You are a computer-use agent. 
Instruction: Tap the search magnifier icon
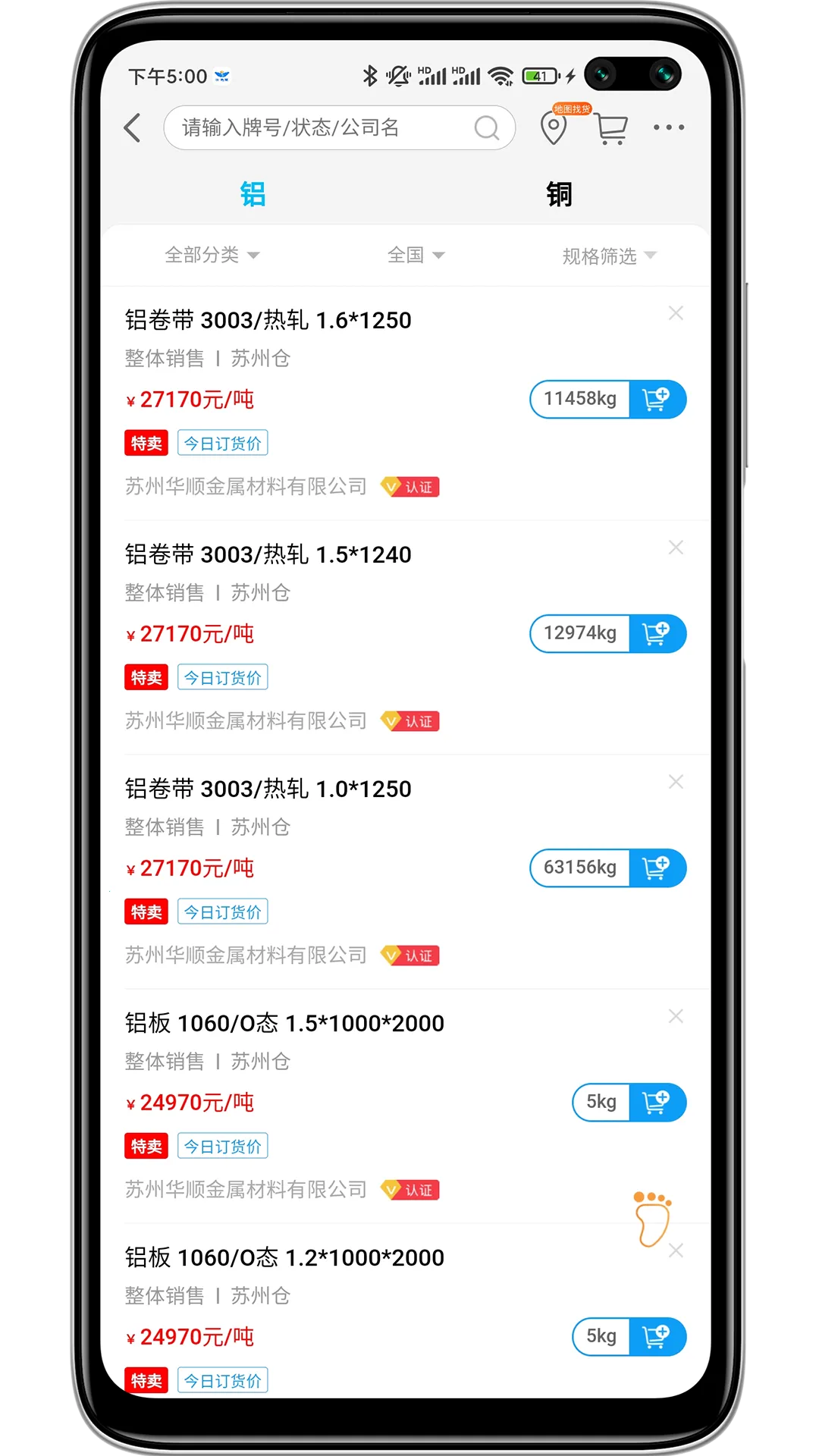488,127
